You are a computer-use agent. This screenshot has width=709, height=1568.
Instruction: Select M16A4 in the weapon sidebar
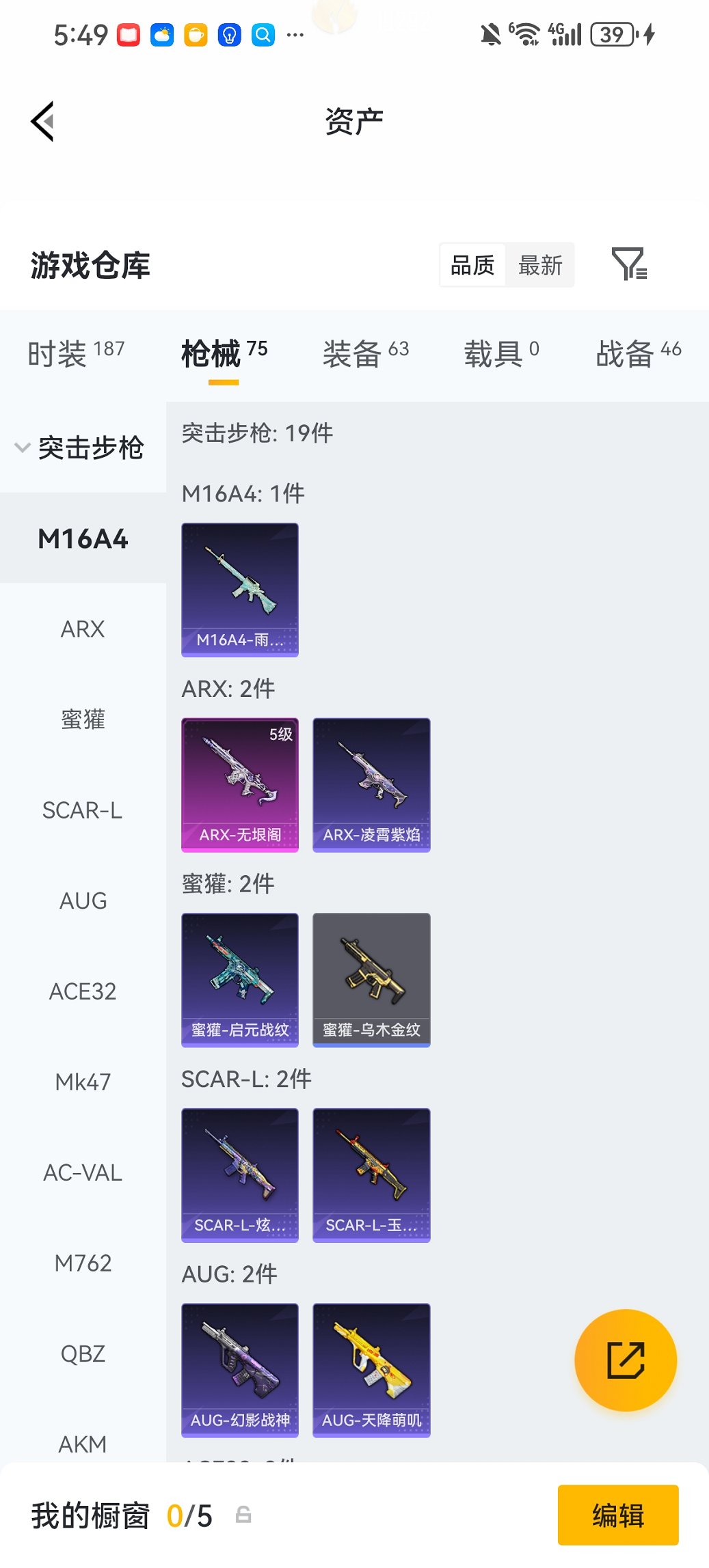(82, 538)
